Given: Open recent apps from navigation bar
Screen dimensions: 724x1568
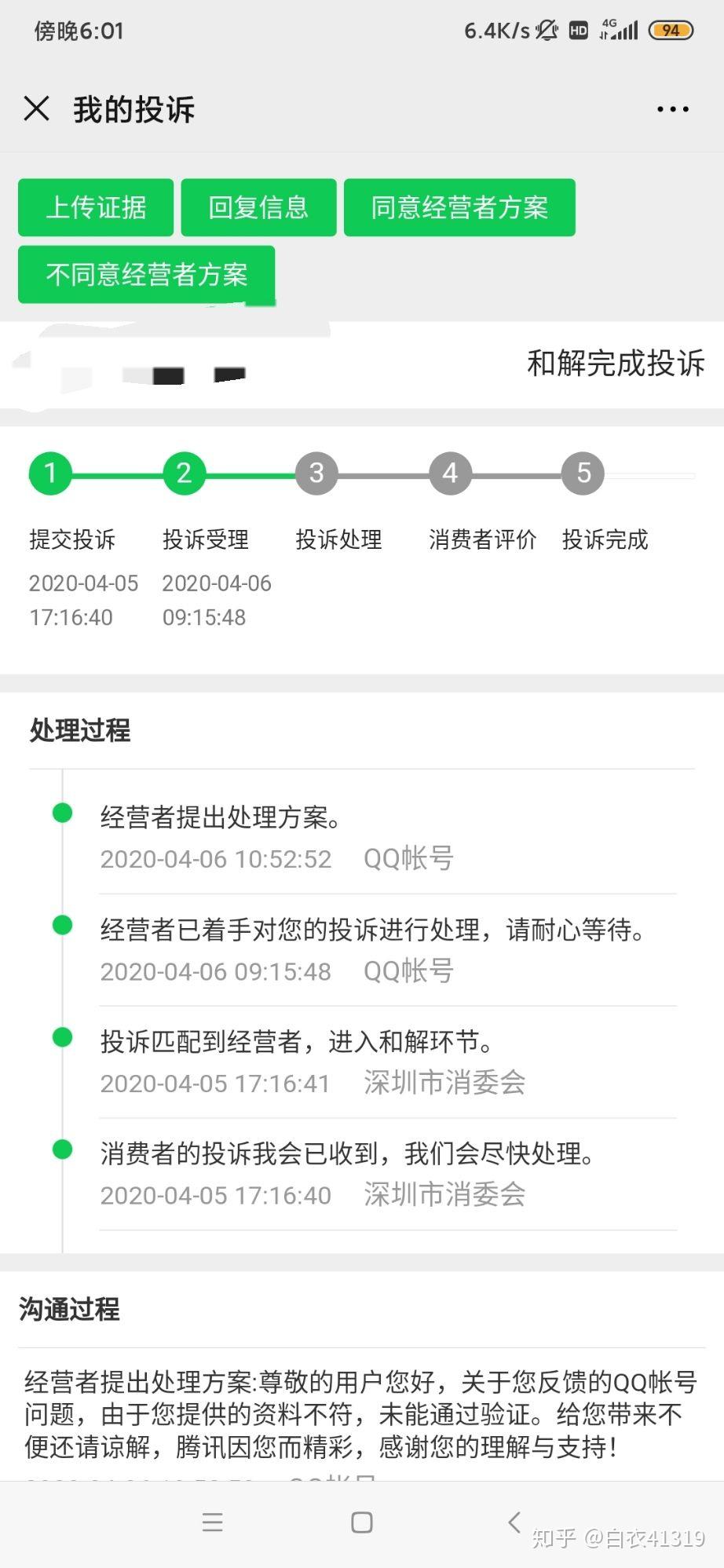Looking at the screenshot, I should [212, 1522].
